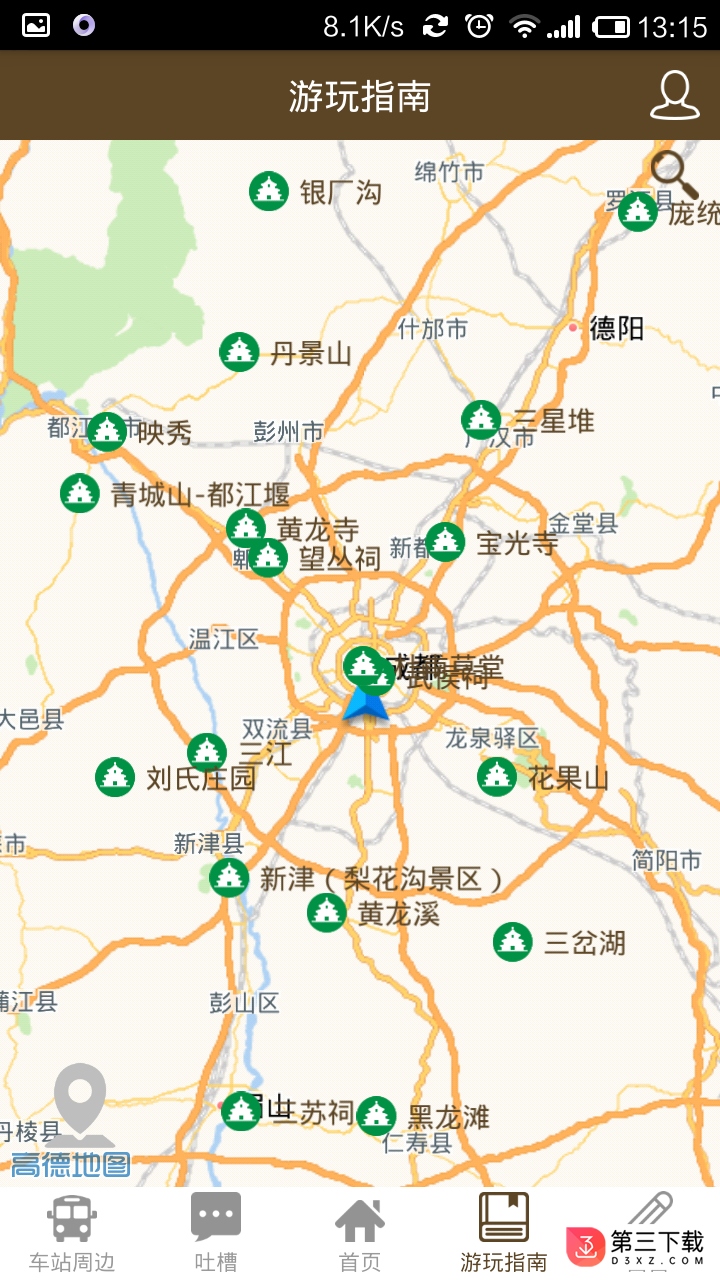Open the 望丛祠 attraction marker
This screenshot has height=1280, width=720.
(268, 558)
